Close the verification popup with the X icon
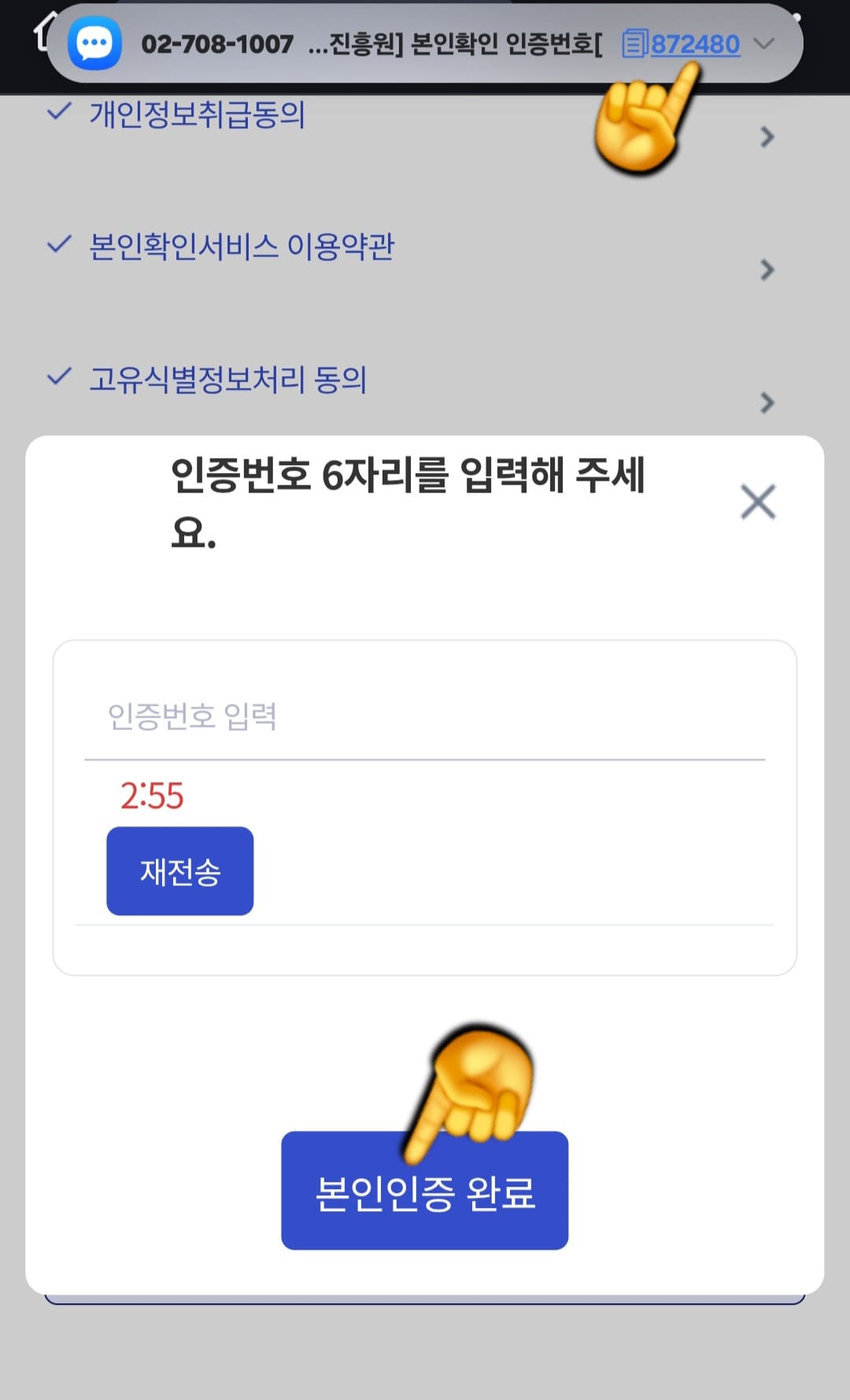This screenshot has width=850, height=1400. [x=758, y=501]
